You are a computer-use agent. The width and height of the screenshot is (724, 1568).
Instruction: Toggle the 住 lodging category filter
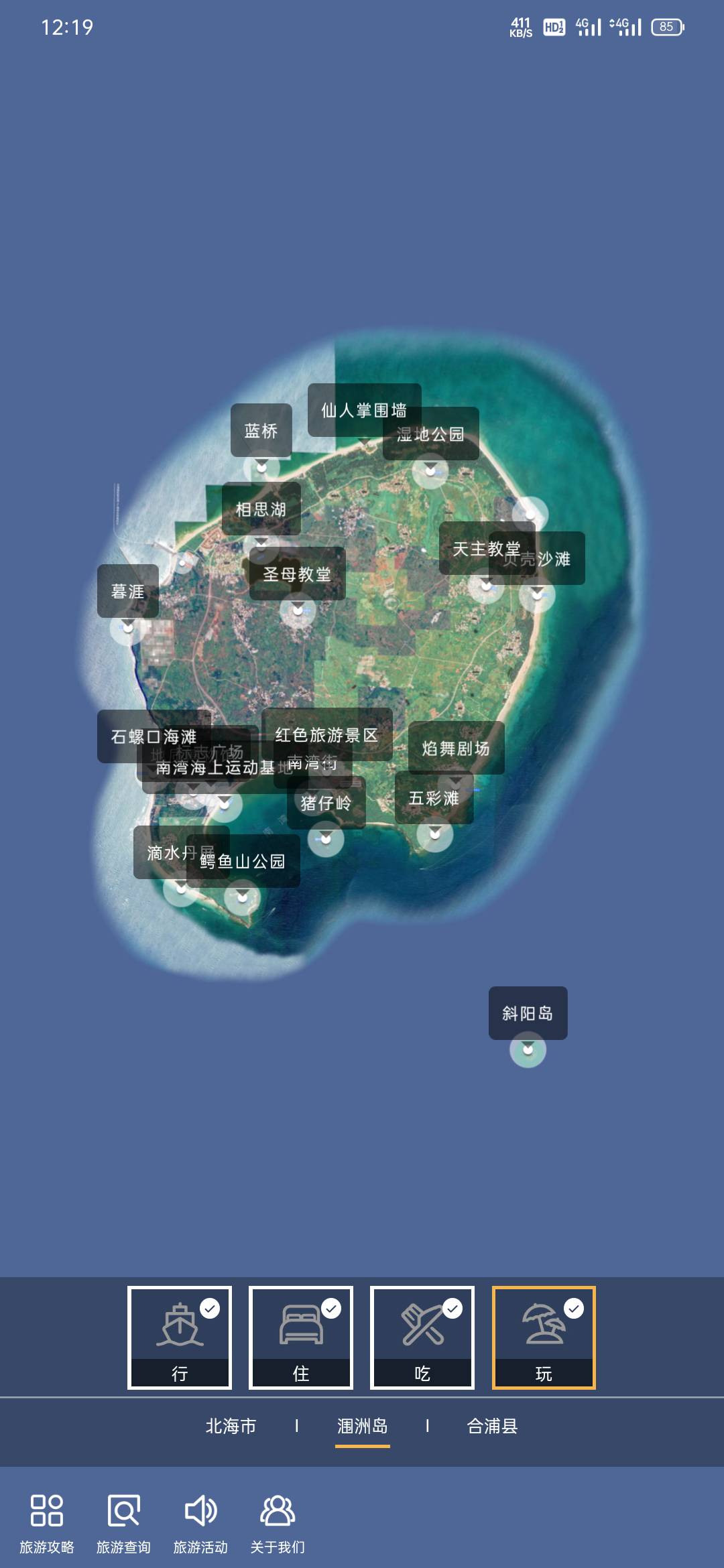tap(301, 1337)
